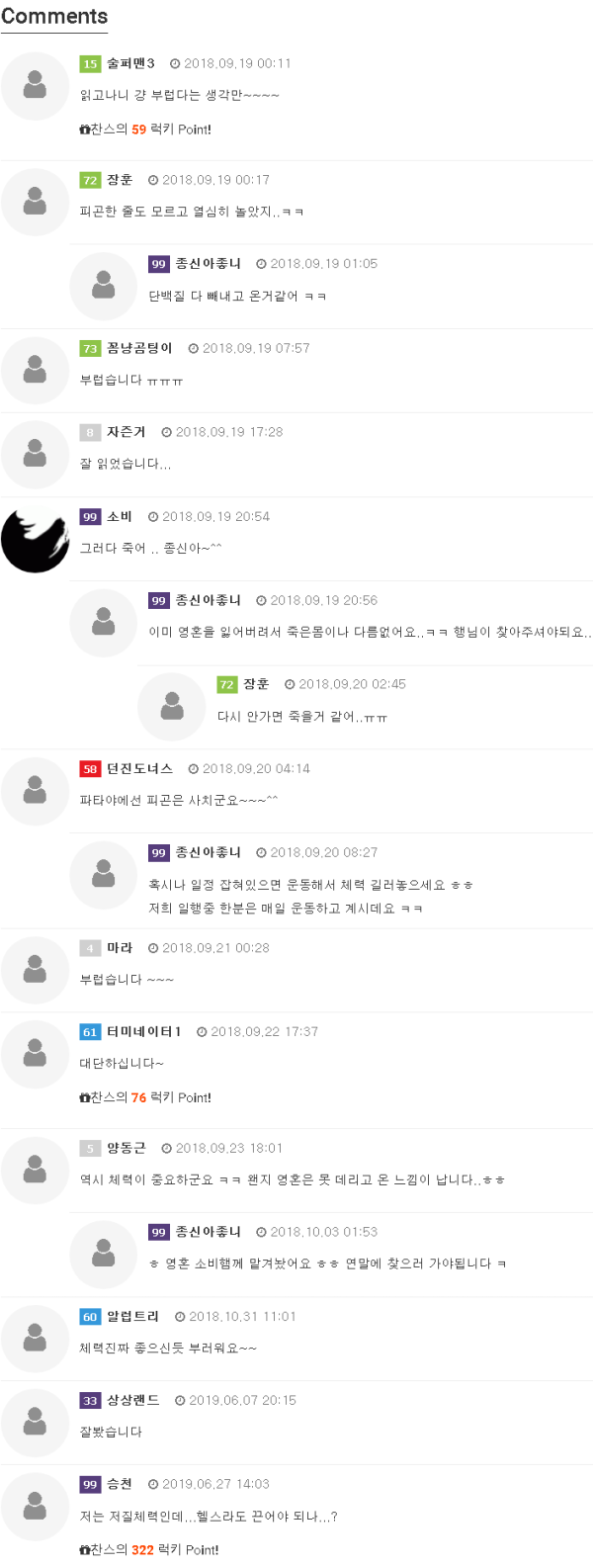This screenshot has height=1568, width=593.
Task: Tap the username 꼼냥곰팅이
Action: click(139, 349)
